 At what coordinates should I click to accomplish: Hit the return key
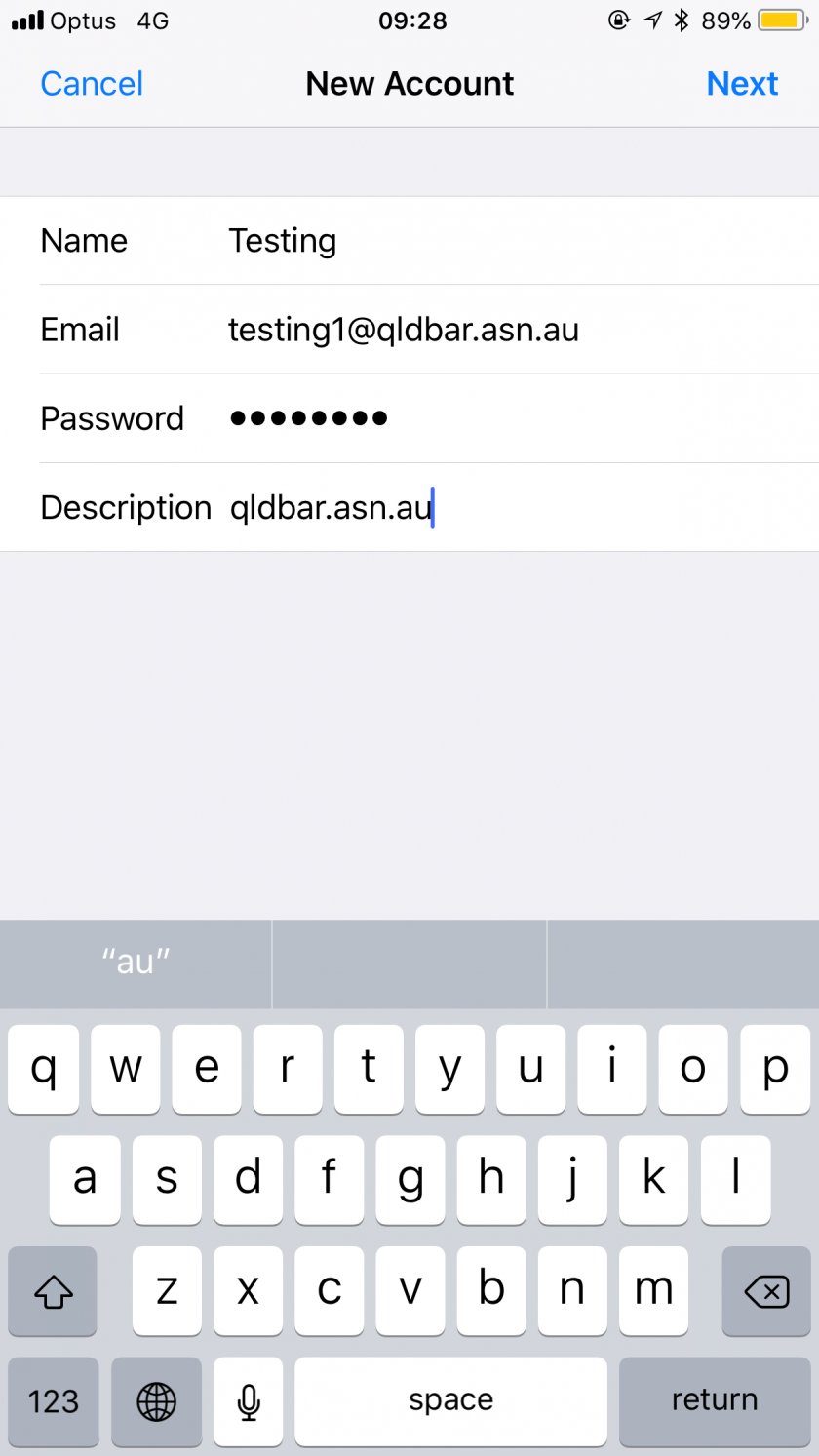(715, 1401)
